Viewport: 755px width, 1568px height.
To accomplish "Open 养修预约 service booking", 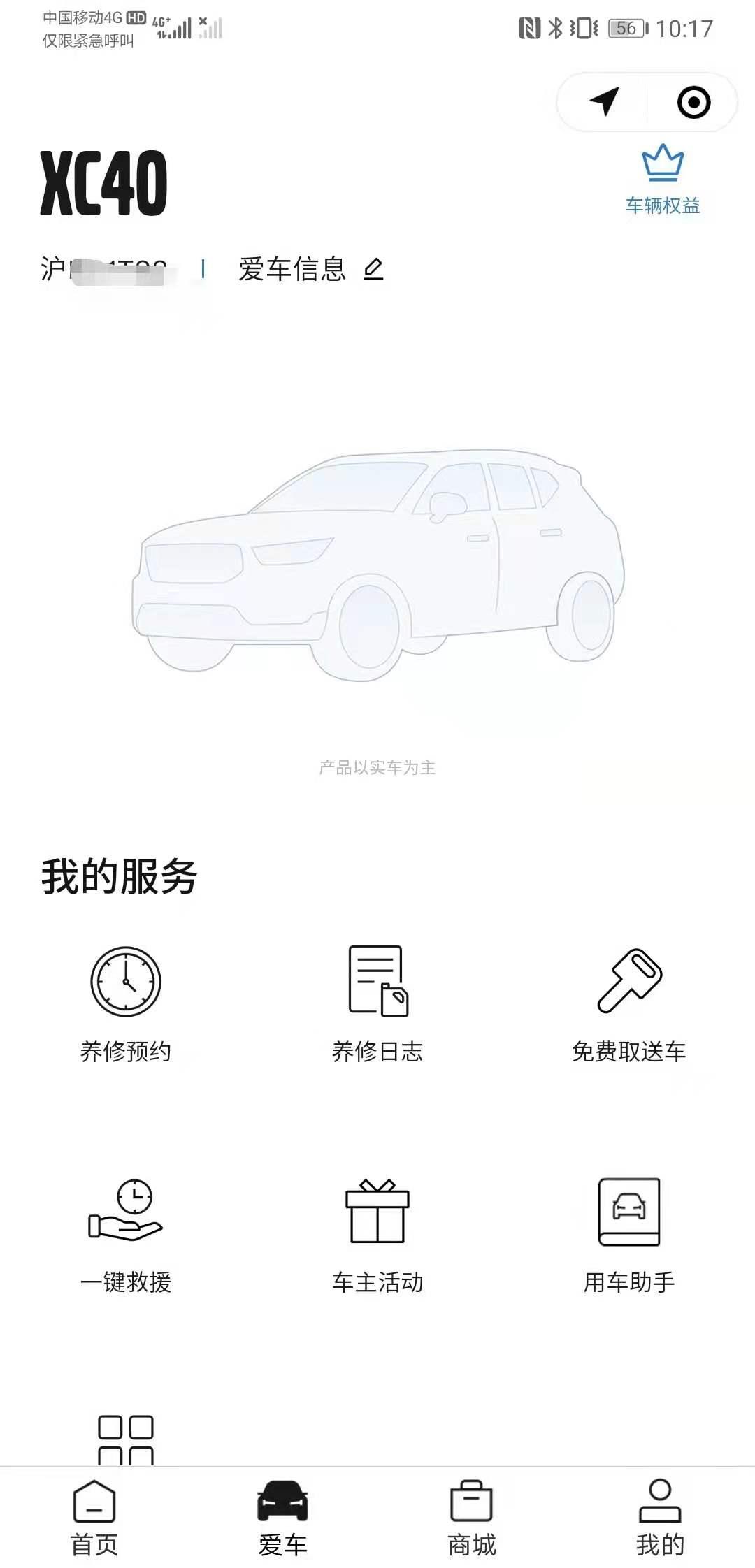I will (126, 1003).
